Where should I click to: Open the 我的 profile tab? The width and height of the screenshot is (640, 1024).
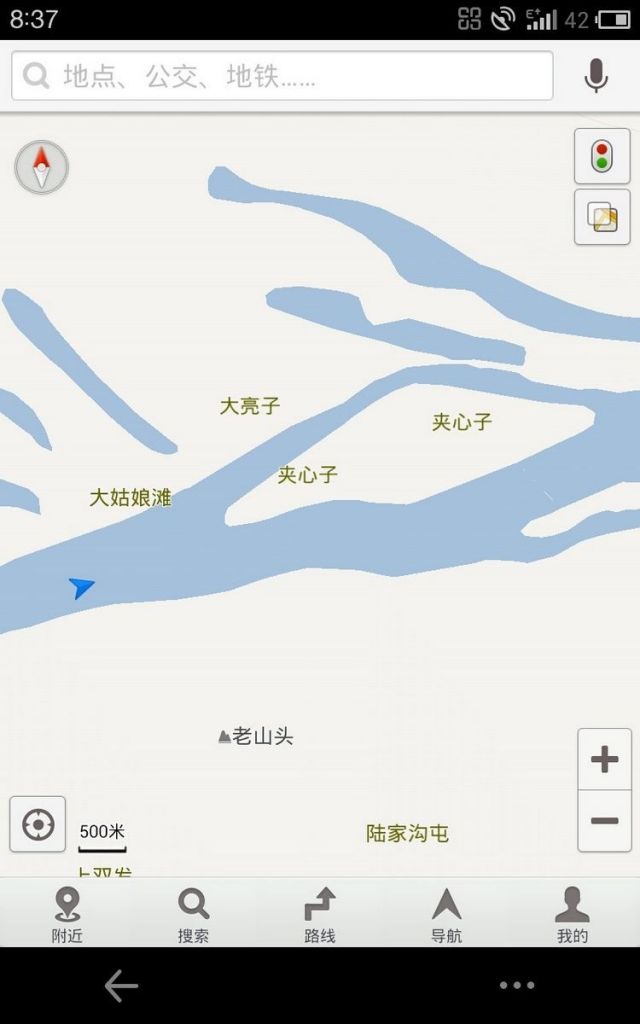click(x=572, y=914)
